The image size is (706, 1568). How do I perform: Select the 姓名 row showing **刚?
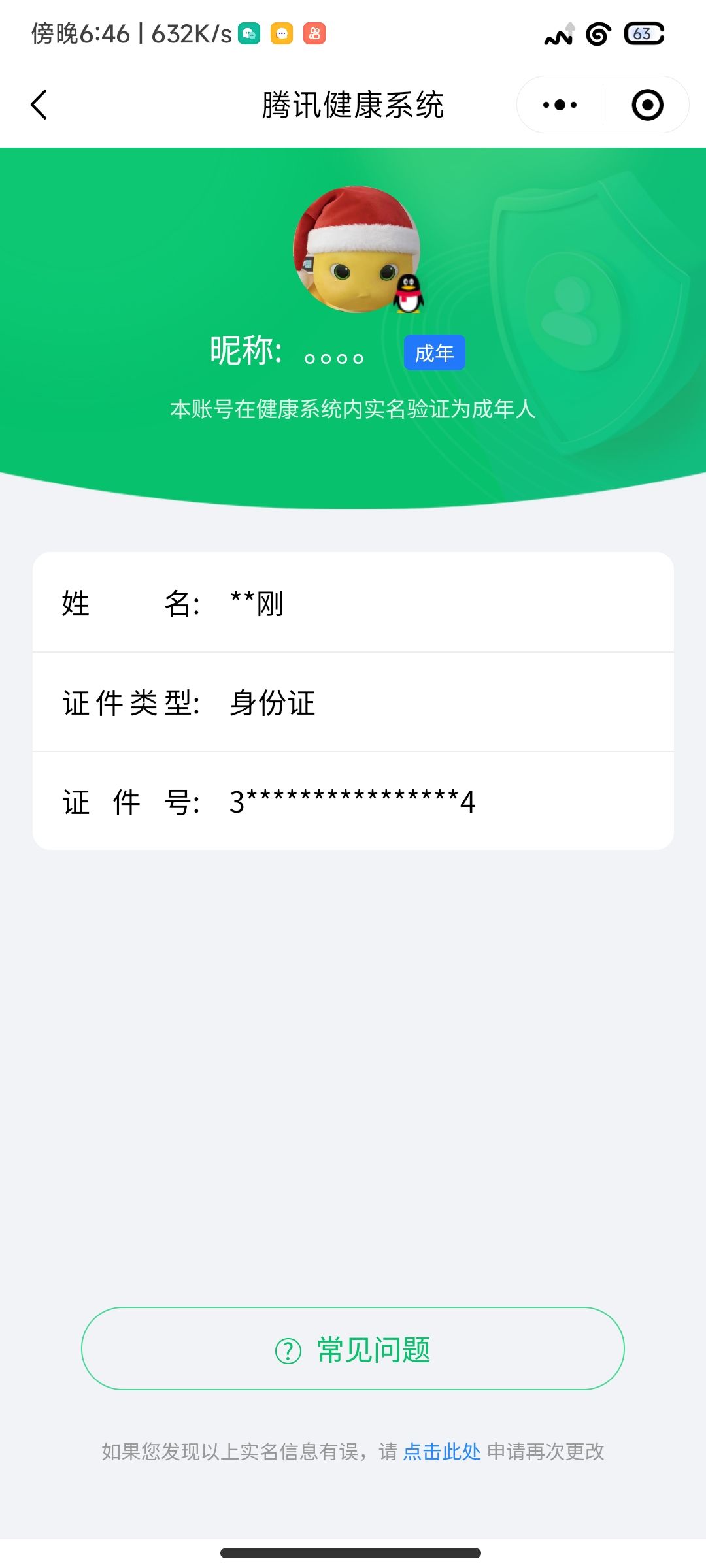[x=353, y=606]
